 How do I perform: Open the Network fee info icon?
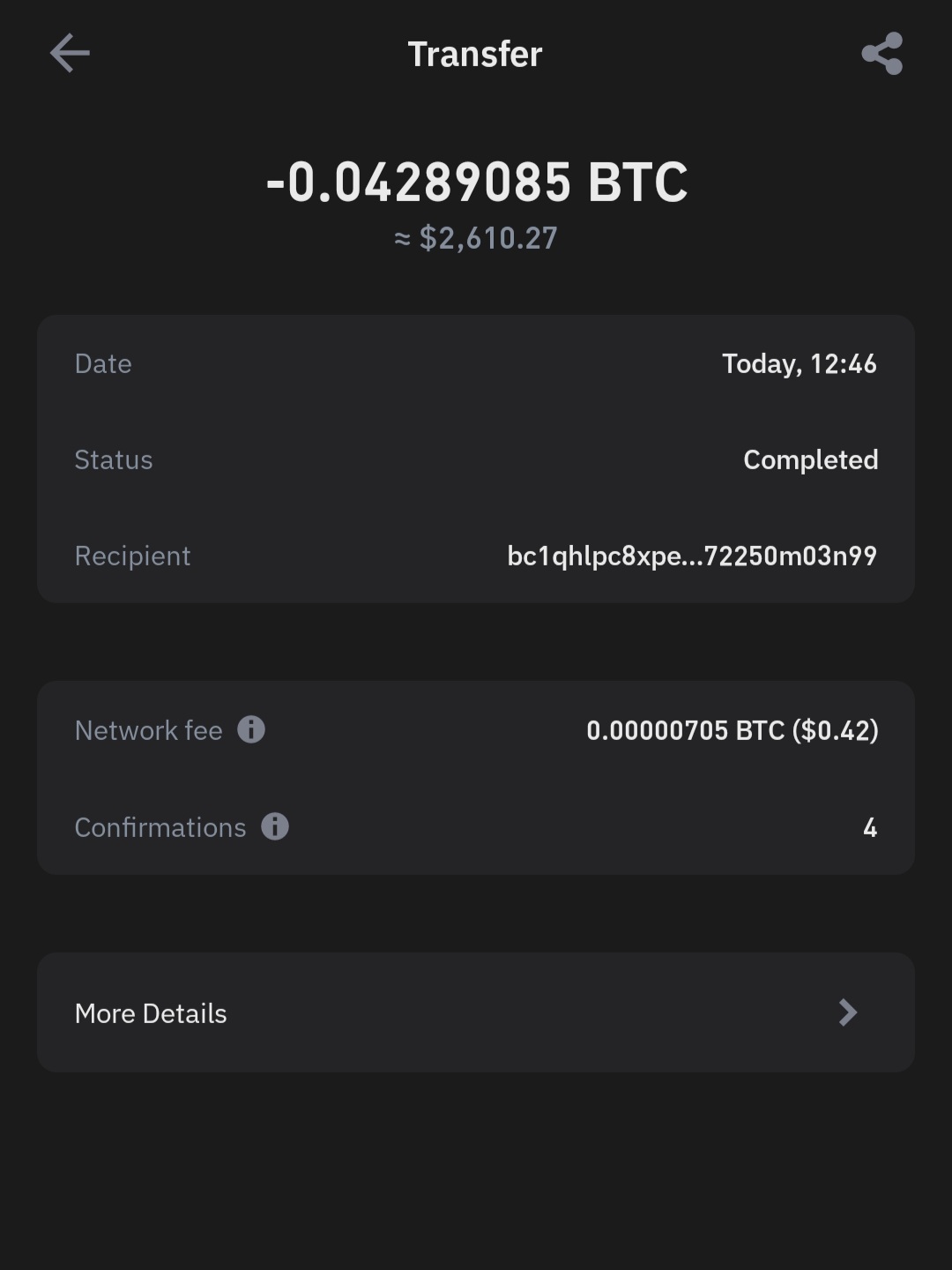click(x=251, y=729)
